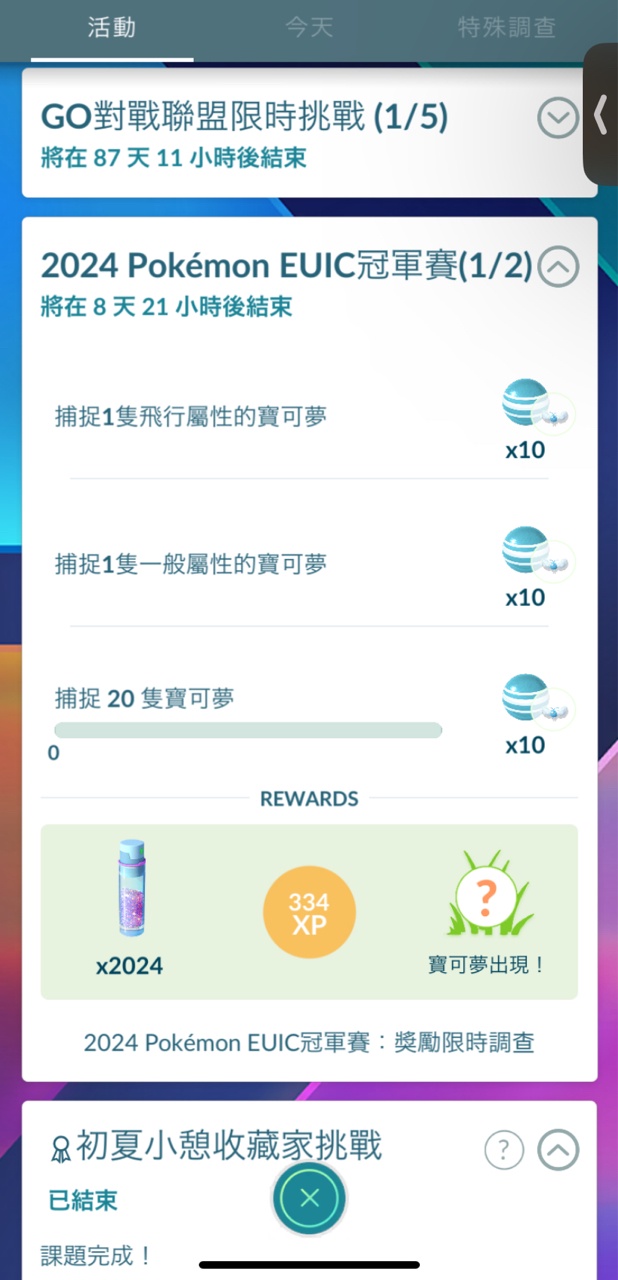
Task: Open help for 初夏小憩收藏家挑戰
Action: [x=504, y=1150]
